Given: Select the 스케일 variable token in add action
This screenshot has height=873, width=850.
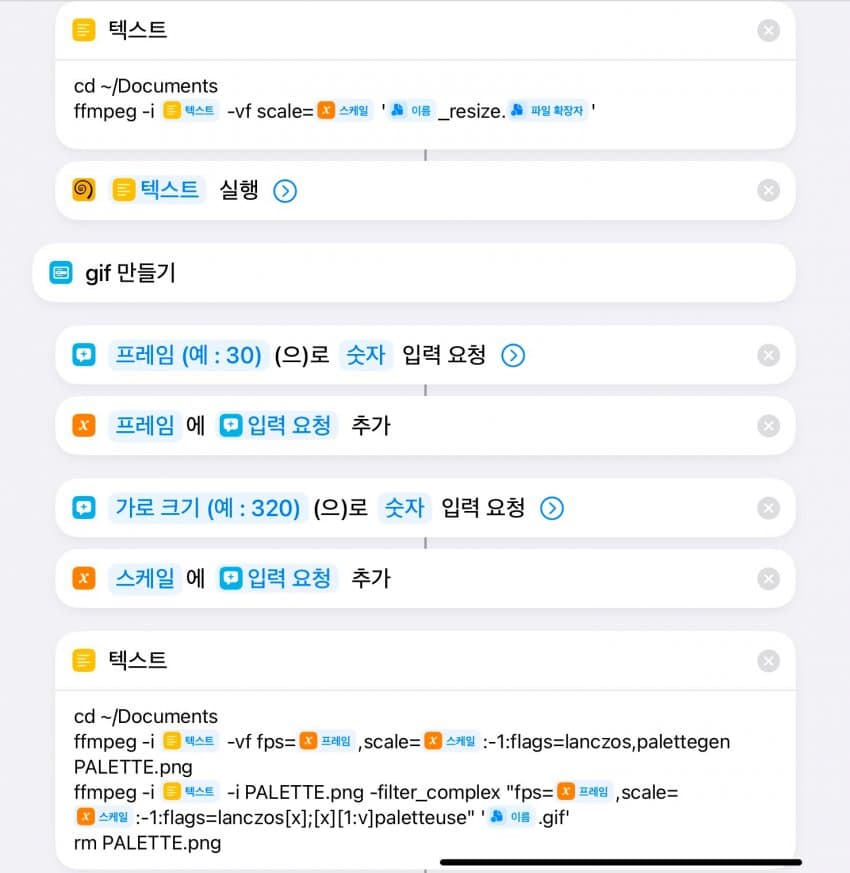Looking at the screenshot, I should tap(143, 578).
